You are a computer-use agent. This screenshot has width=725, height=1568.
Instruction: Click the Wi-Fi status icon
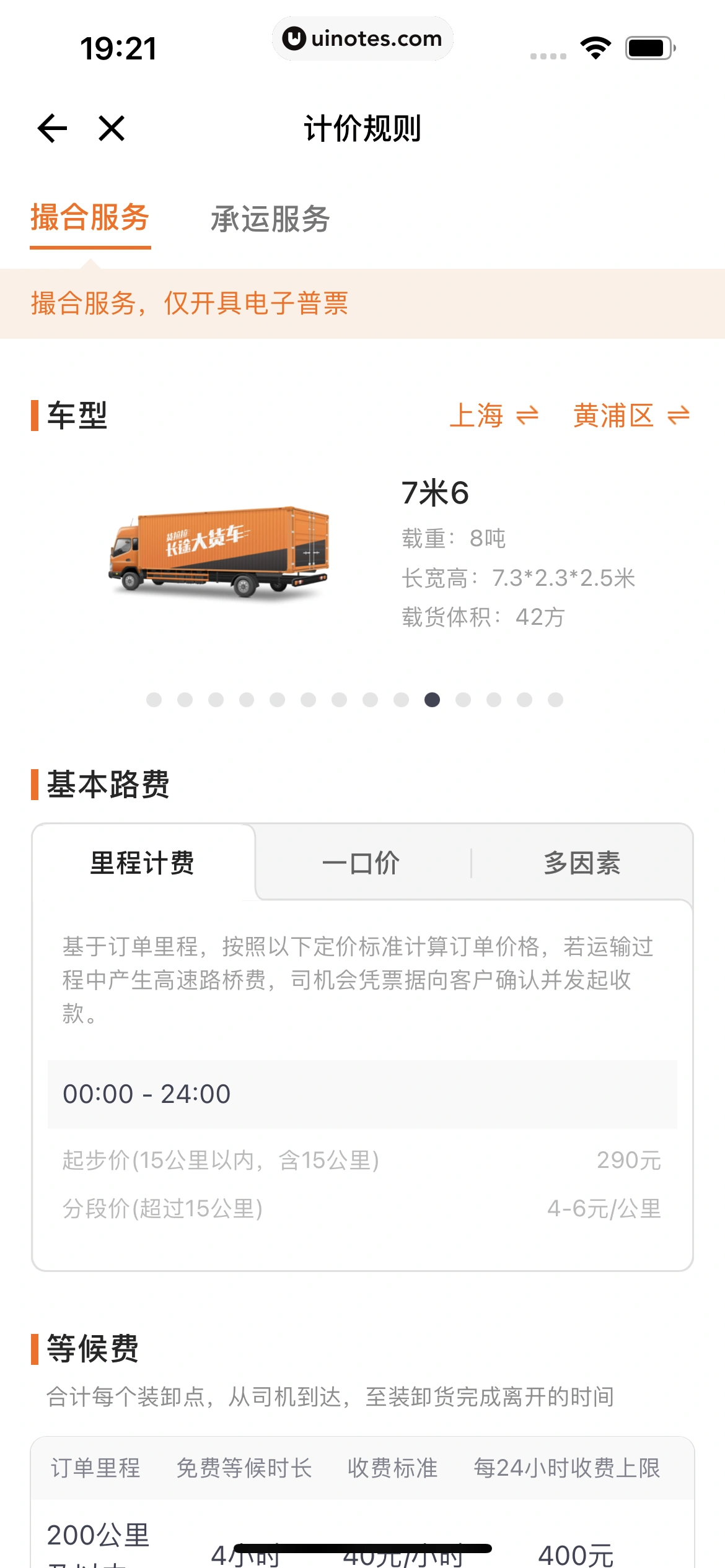tap(595, 46)
